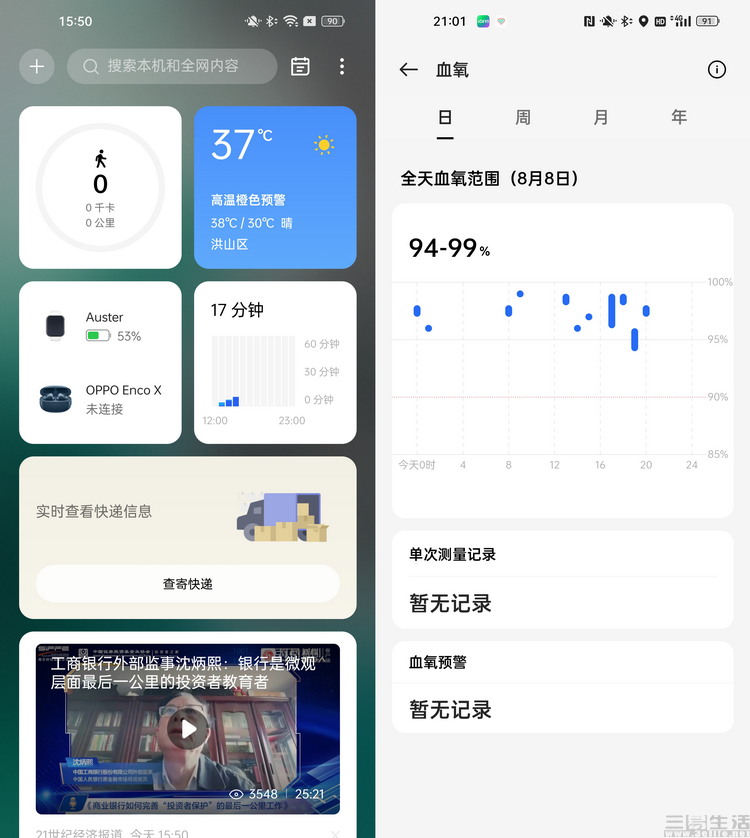
Task: Open the info icon on the 血氧 page
Action: pos(716,69)
